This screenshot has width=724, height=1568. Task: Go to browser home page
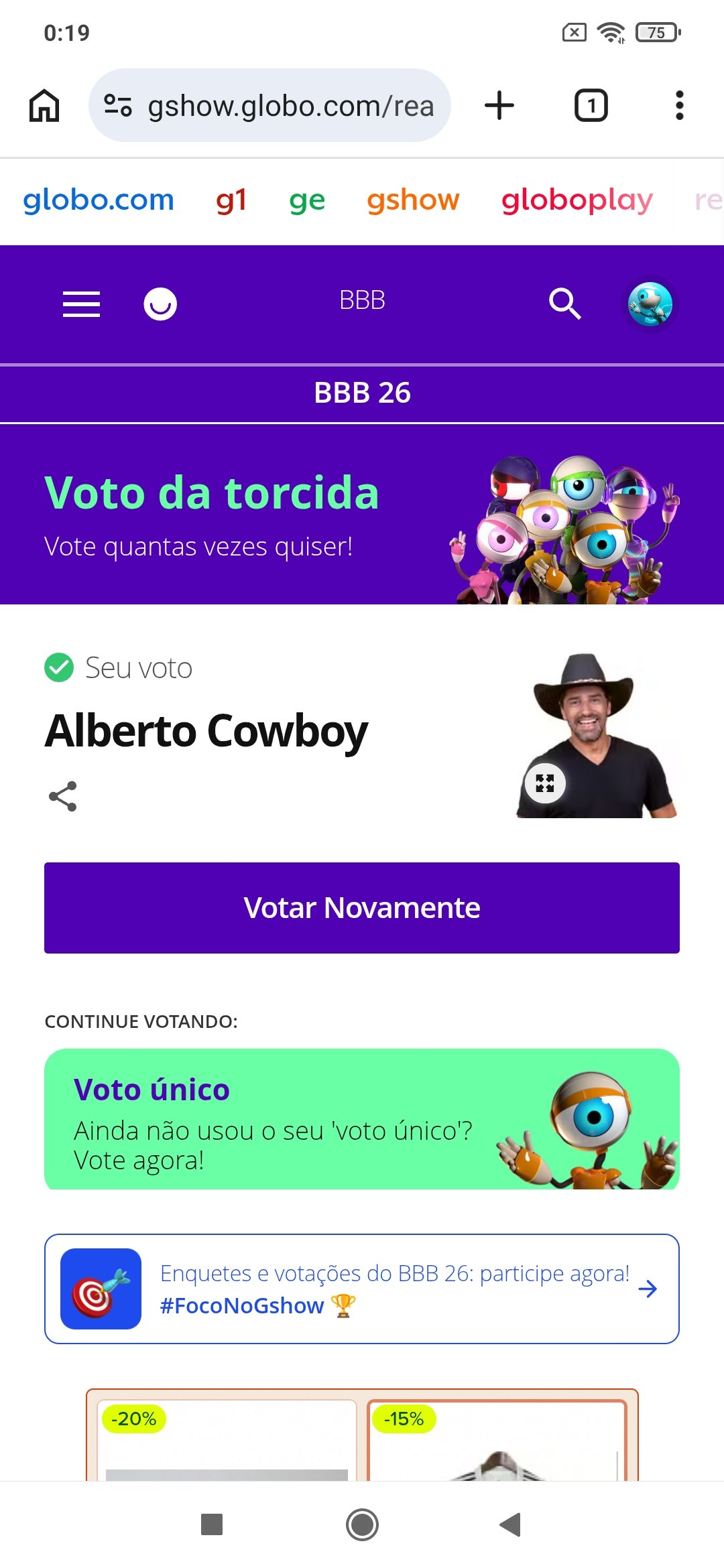(x=44, y=106)
